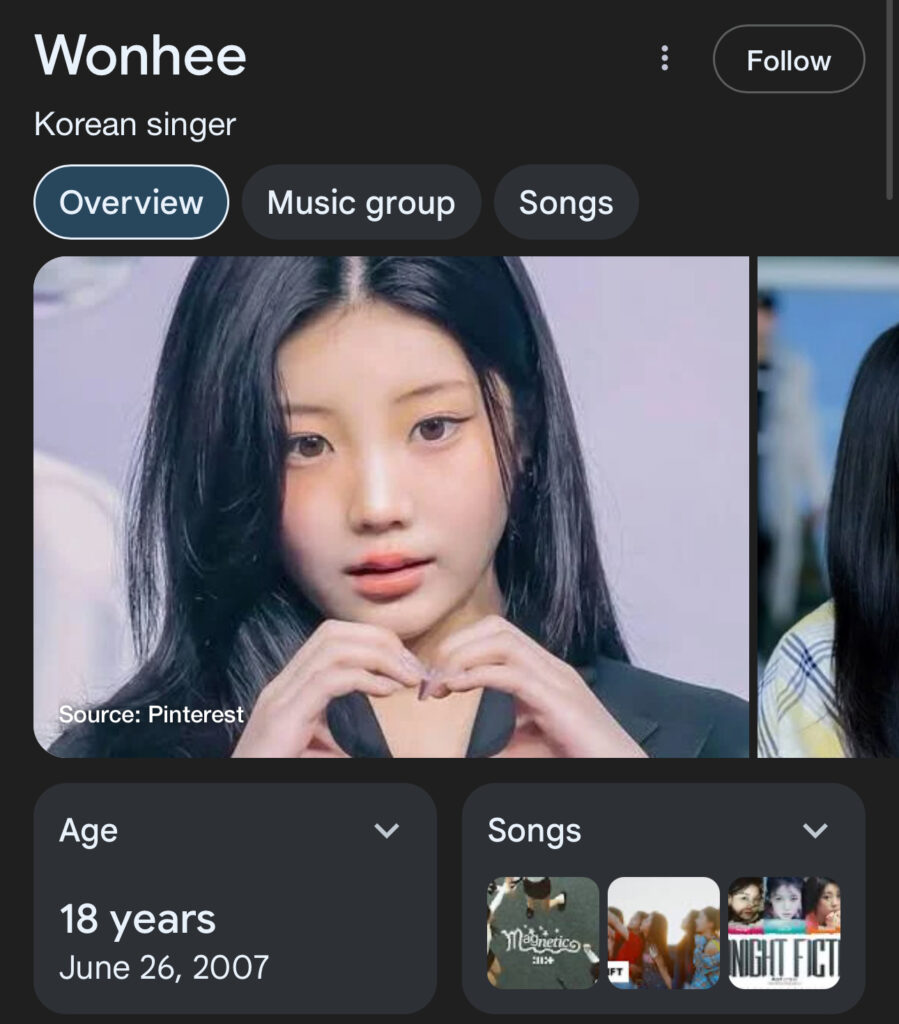Open the main photo sourced from Pinterest

coord(391,506)
